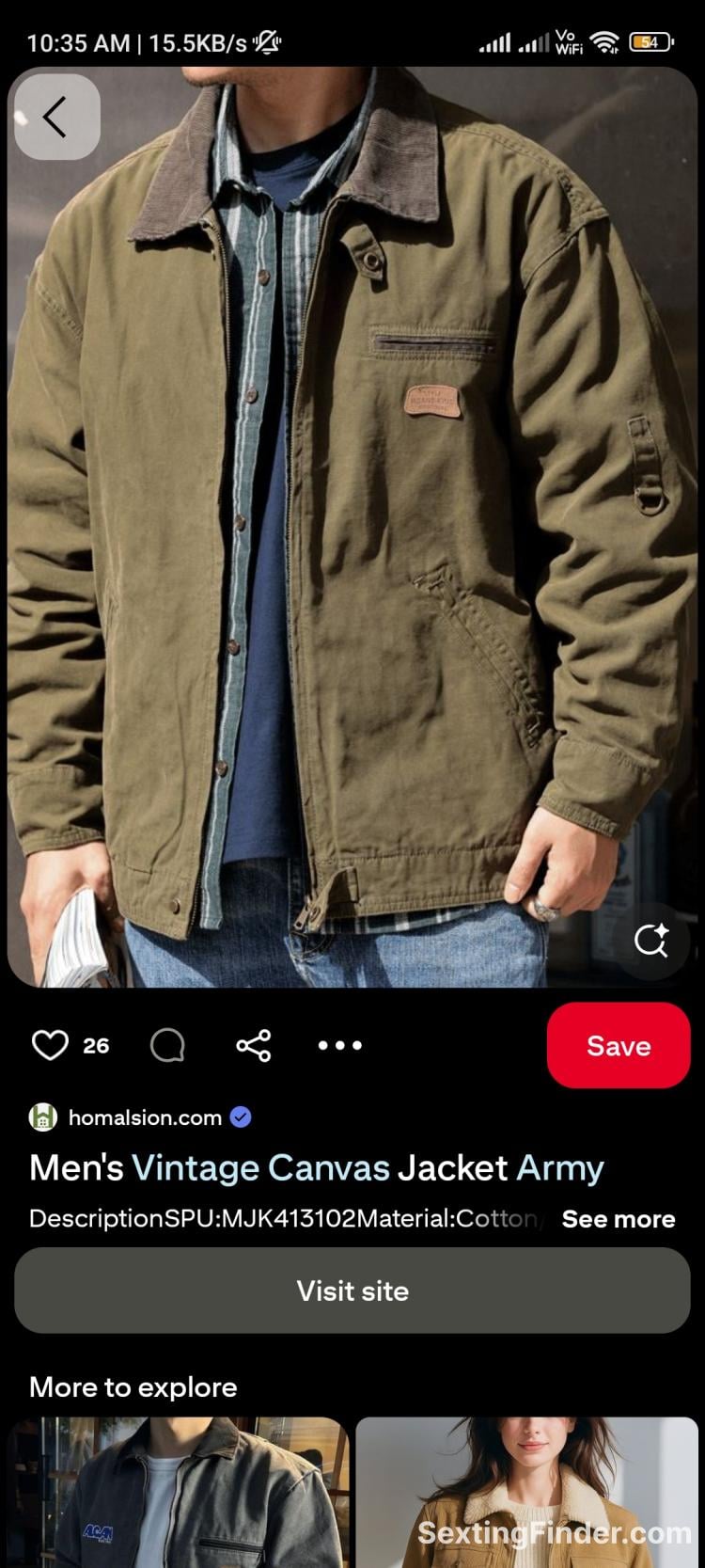This screenshot has height=1568, width=705.
Task: Visit the product site
Action: [352, 1291]
